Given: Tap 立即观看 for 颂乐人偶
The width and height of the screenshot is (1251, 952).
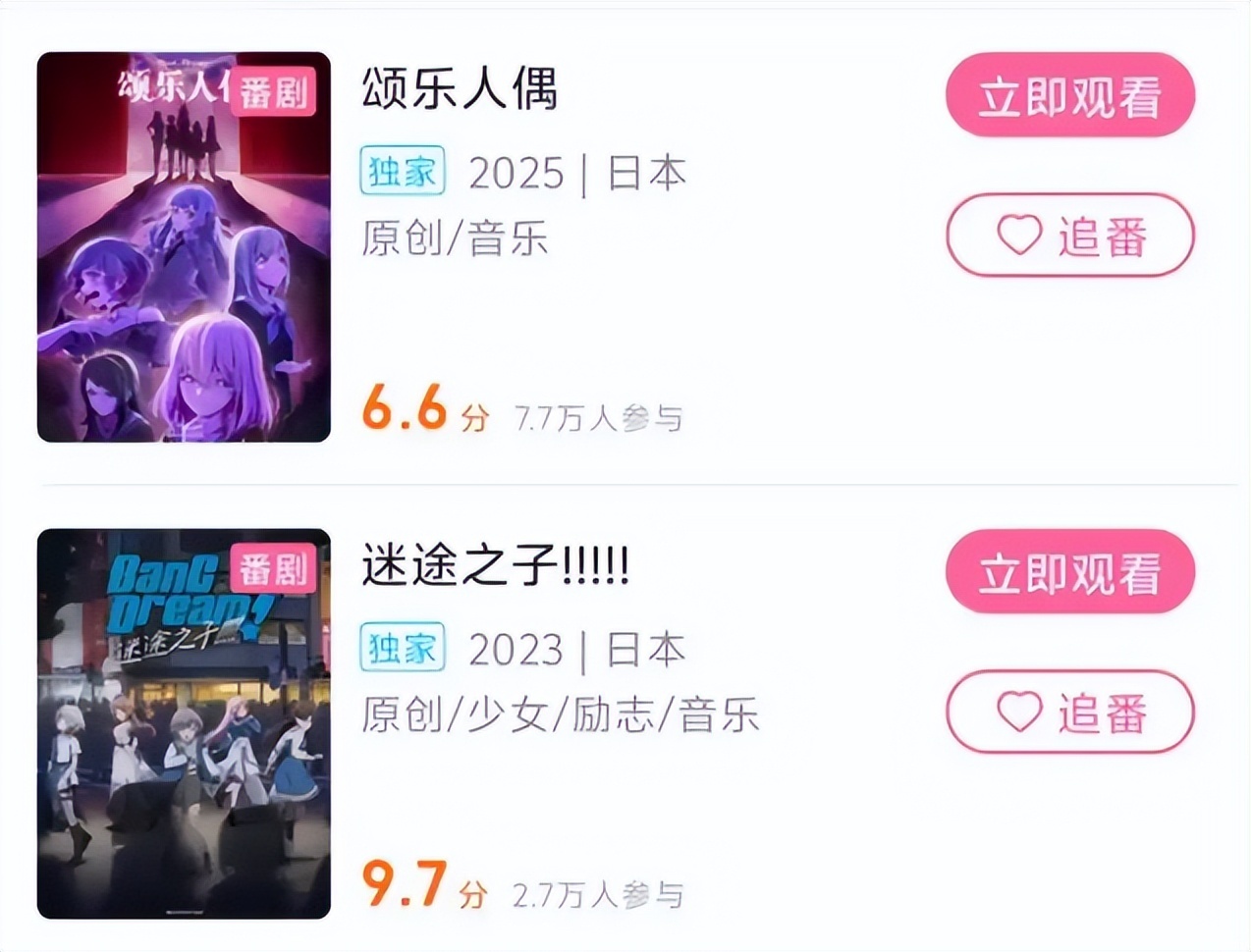Looking at the screenshot, I should click(x=1069, y=95).
